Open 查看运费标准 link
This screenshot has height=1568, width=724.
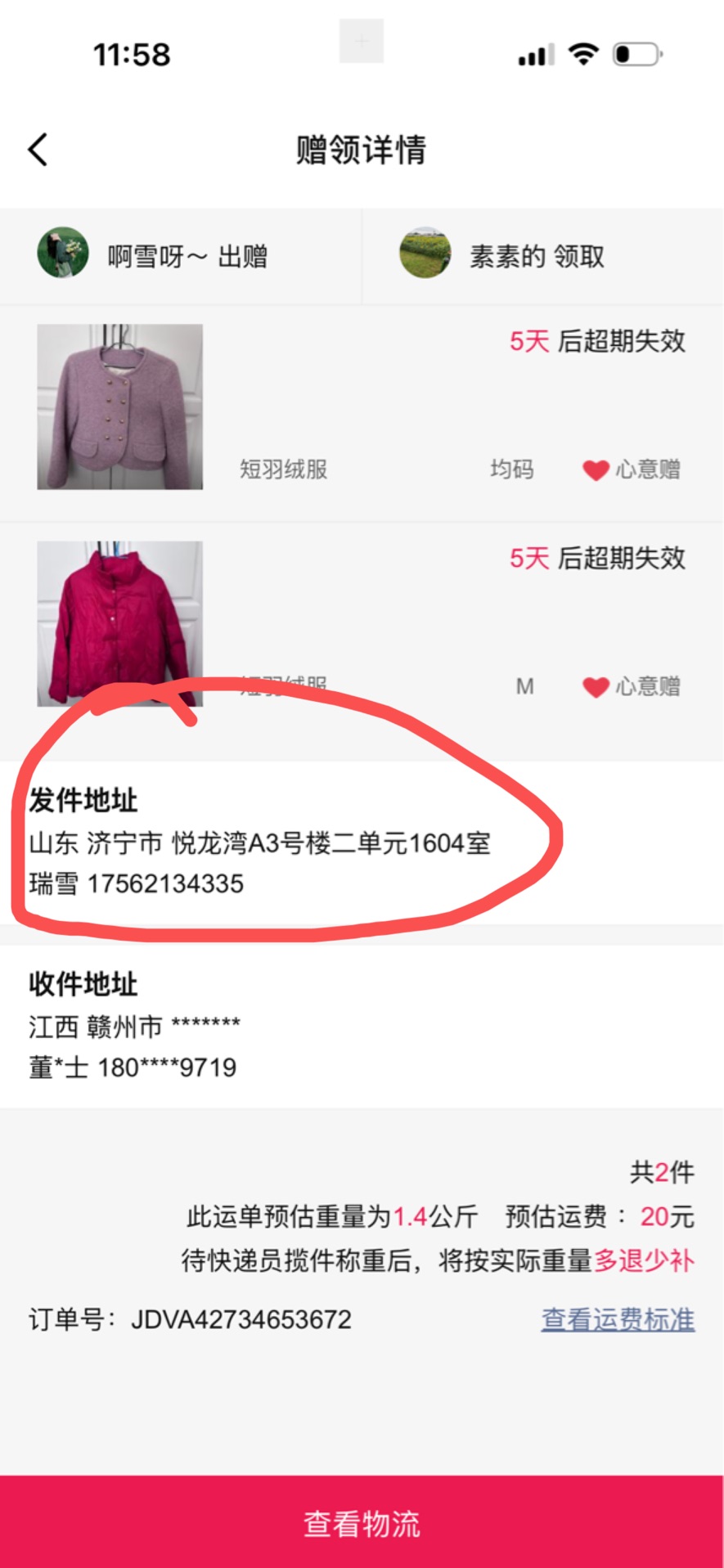[x=618, y=1319]
